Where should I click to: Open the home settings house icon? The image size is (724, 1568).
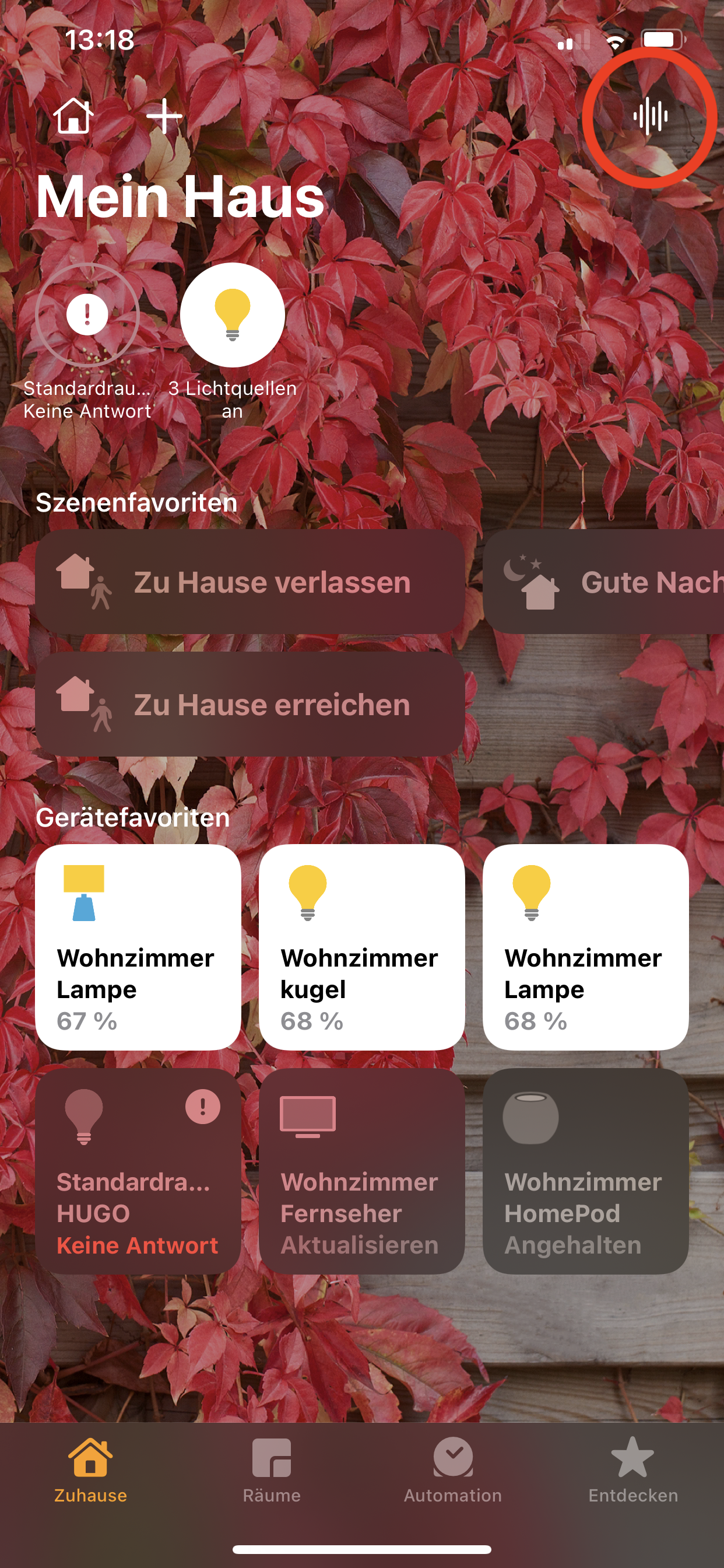[73, 116]
